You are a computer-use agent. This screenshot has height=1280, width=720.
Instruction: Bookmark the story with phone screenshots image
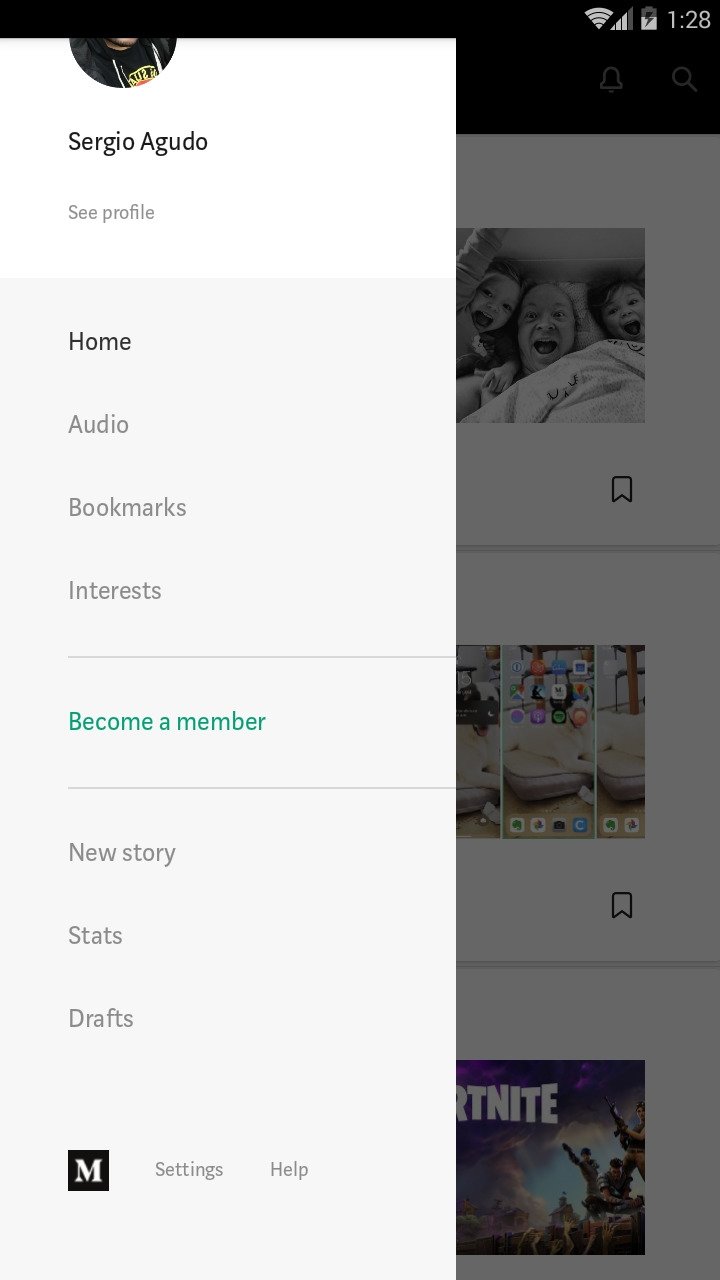pos(622,905)
